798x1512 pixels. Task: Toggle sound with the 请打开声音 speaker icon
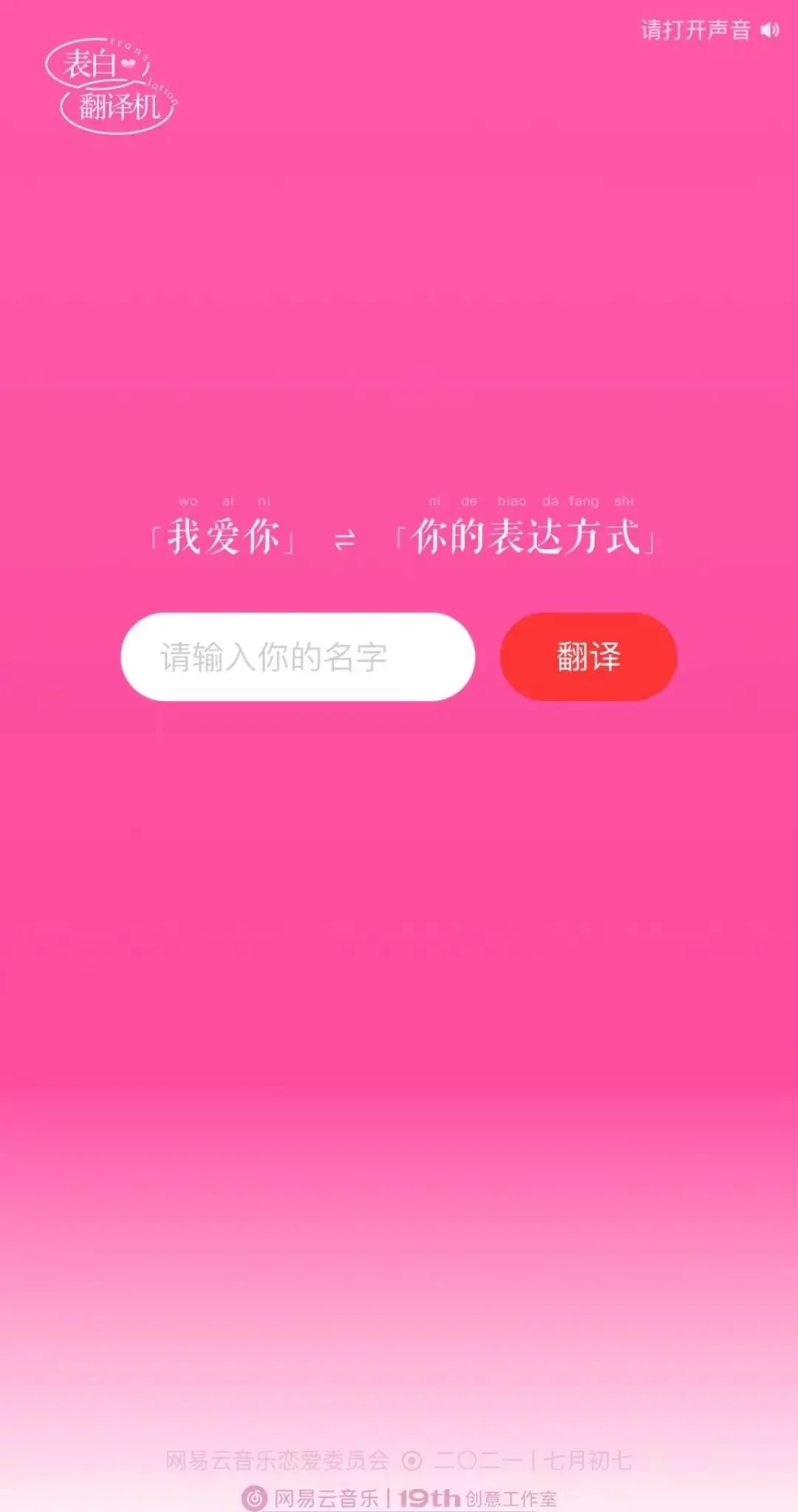770,30
